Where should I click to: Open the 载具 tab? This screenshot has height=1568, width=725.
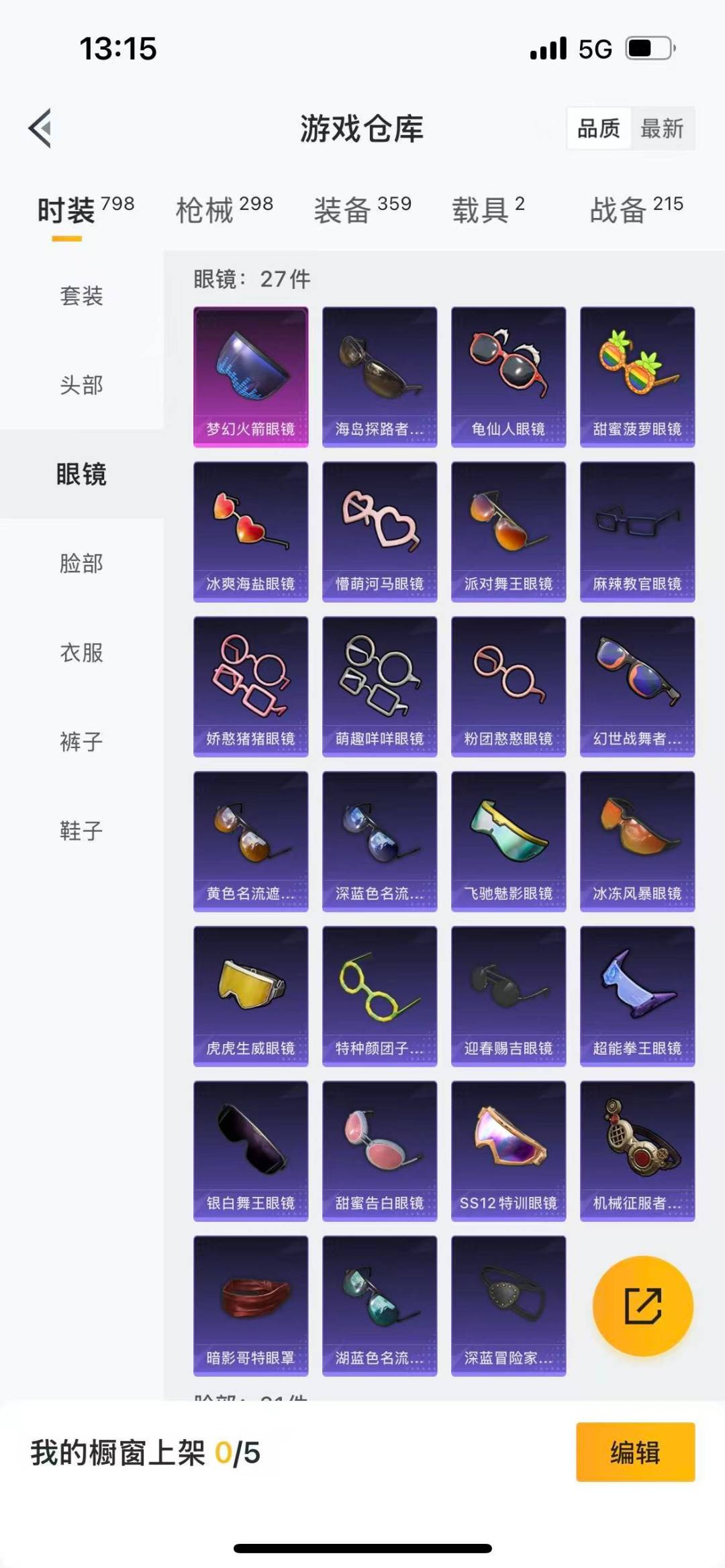click(480, 208)
